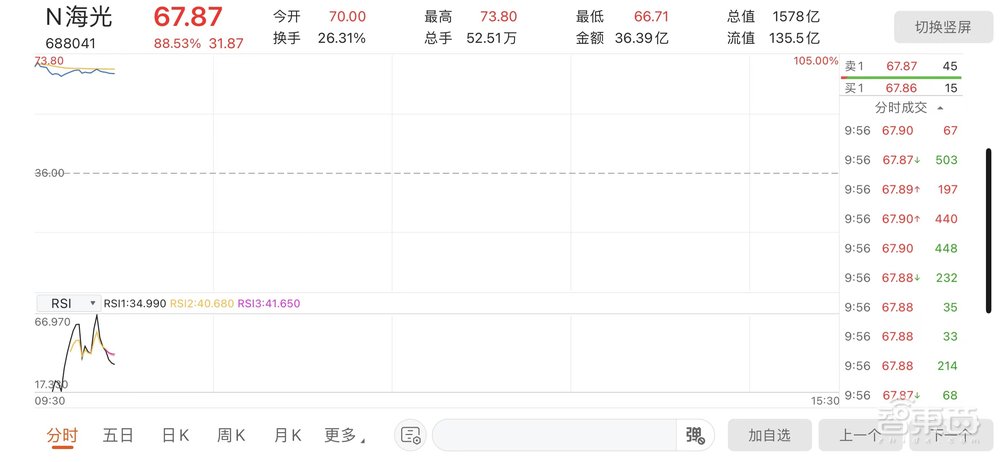Tap the comment list icon beside the input box
Viewport: 1000px width, 462px height.
click(x=410, y=435)
